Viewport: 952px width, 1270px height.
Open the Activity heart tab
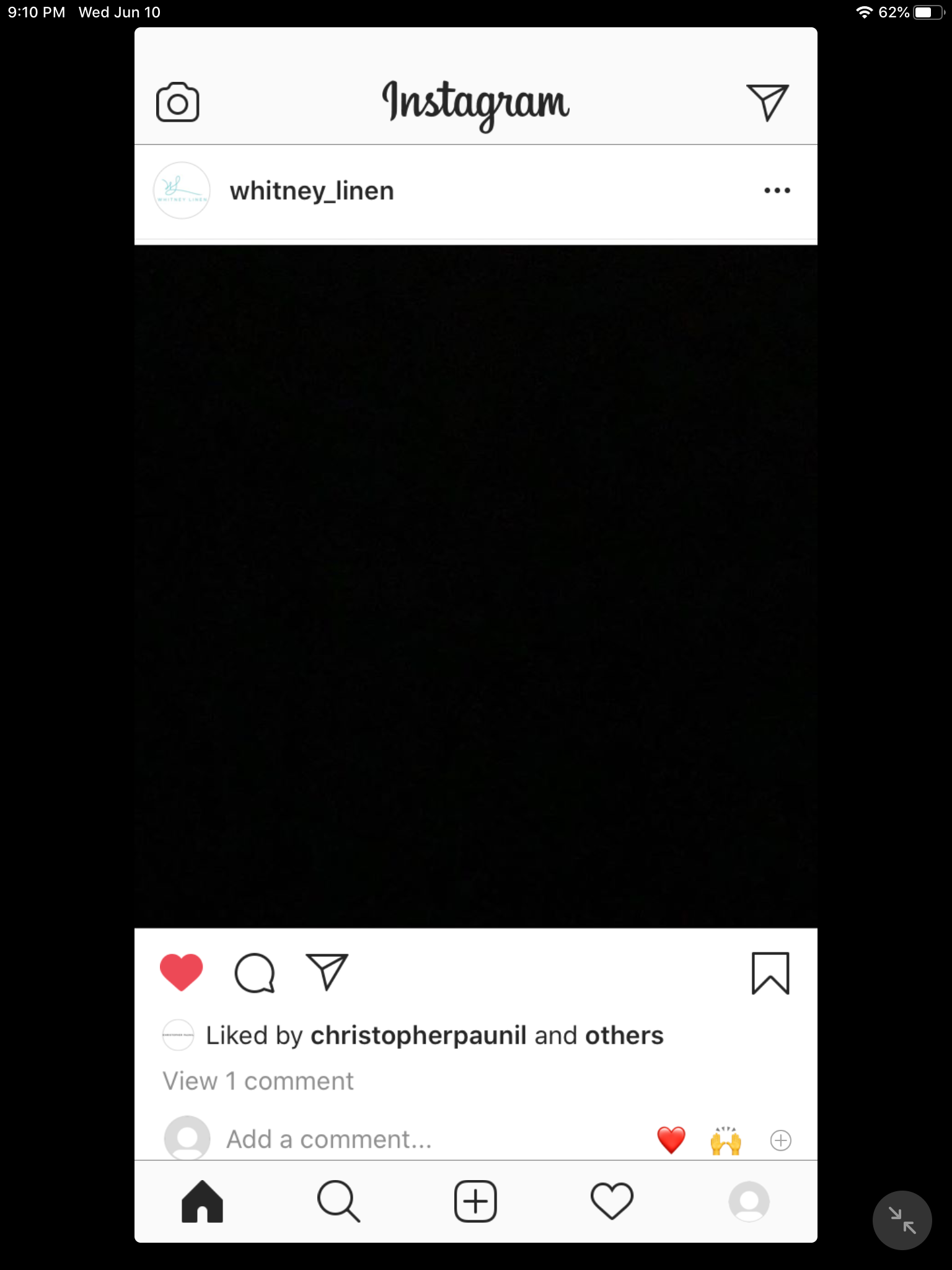[x=612, y=1201]
